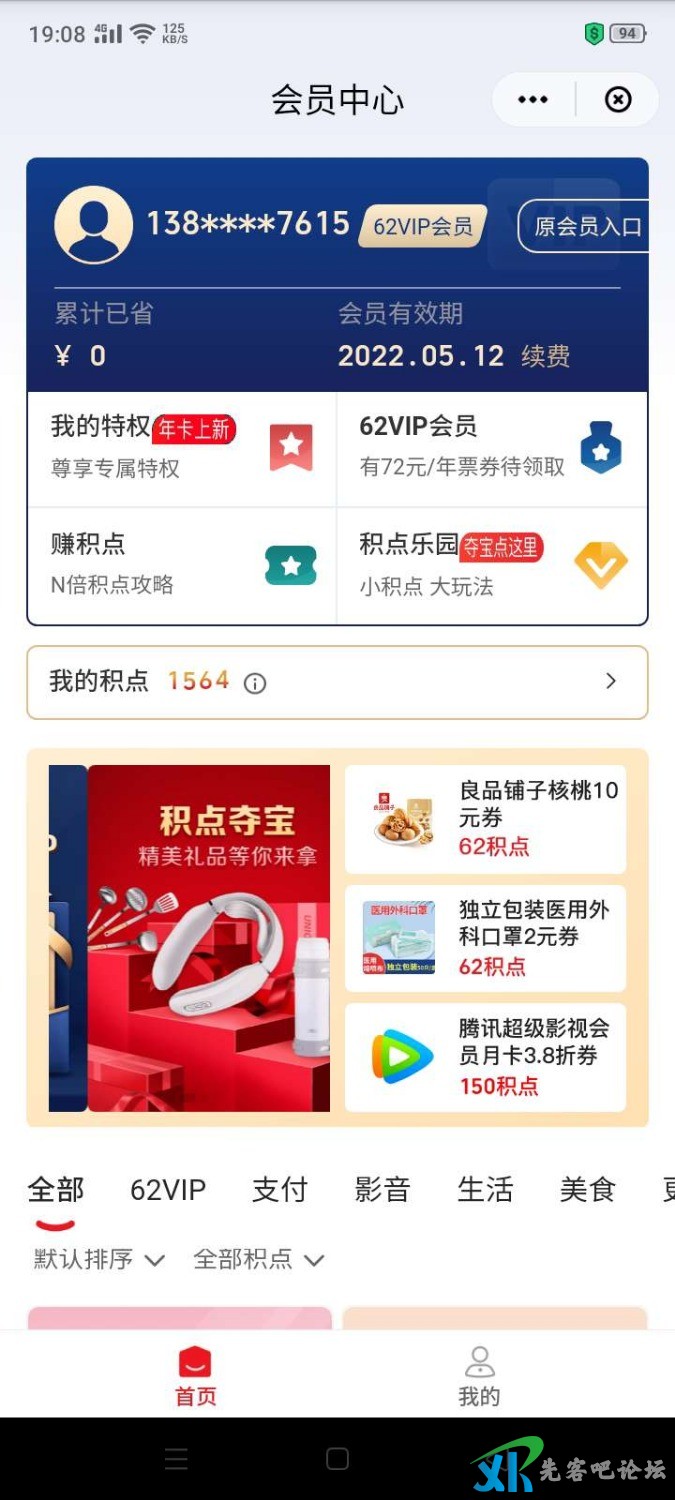Select 独立包装医用外科口罩2元券
Screen dimensions: 675x1500
[485, 938]
